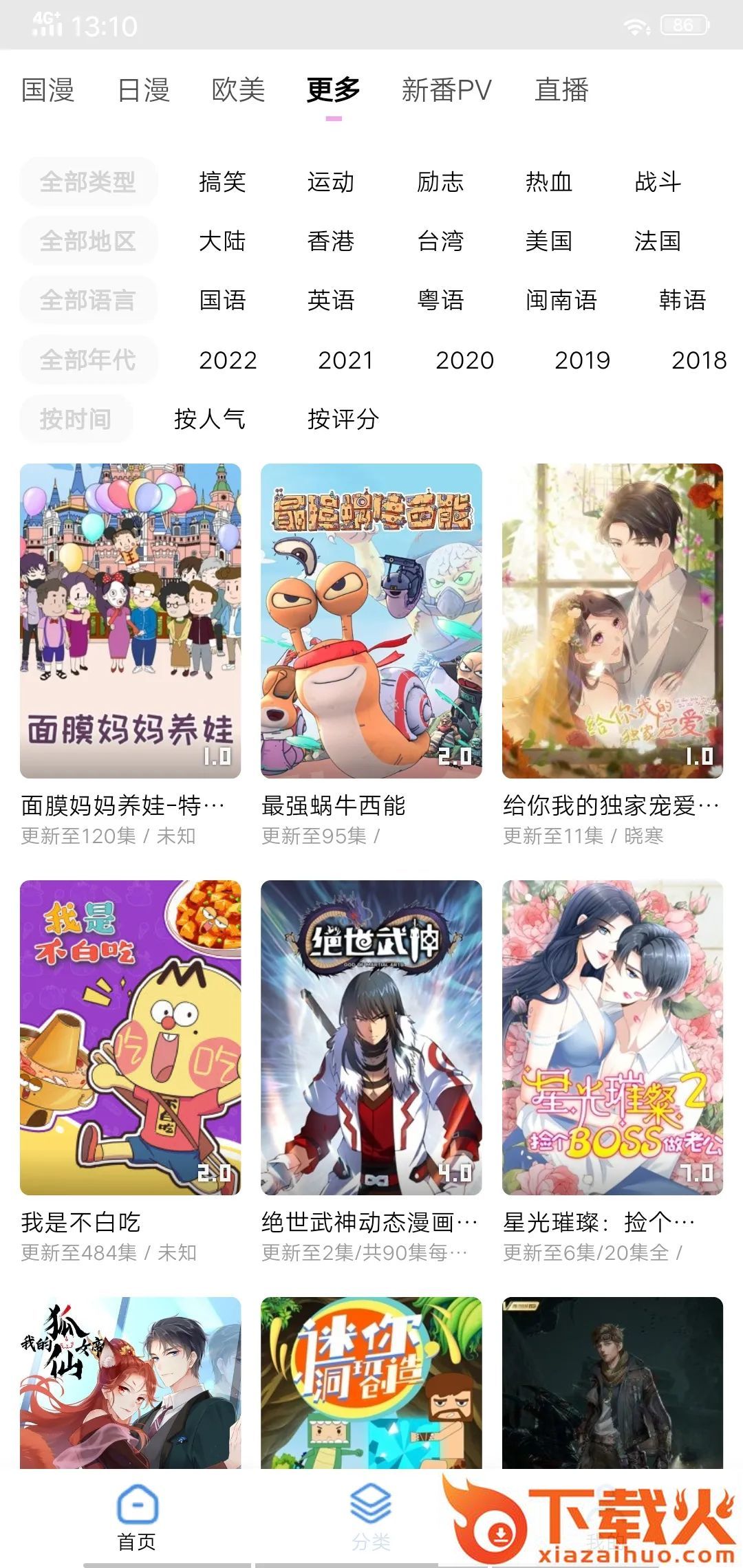The width and height of the screenshot is (743, 1568).
Task: Open 最强蜗牛西能 anime card
Action: (x=371, y=621)
